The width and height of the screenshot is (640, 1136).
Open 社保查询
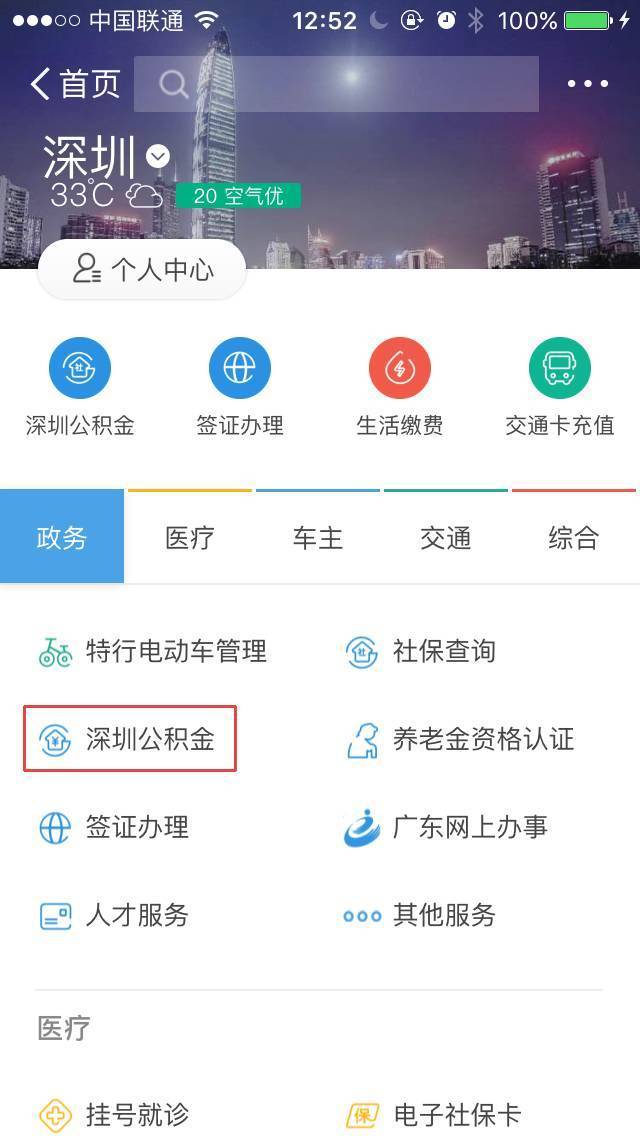tap(422, 652)
